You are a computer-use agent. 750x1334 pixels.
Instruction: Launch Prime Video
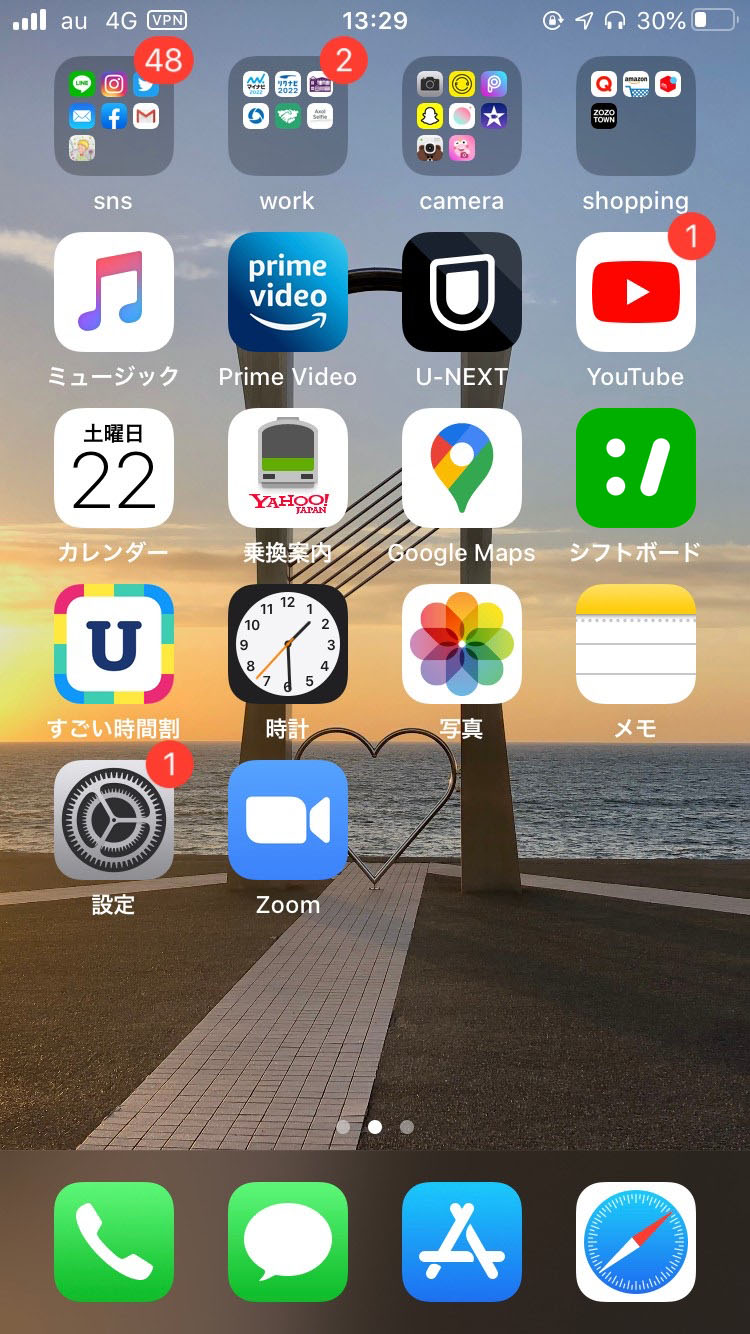(288, 292)
